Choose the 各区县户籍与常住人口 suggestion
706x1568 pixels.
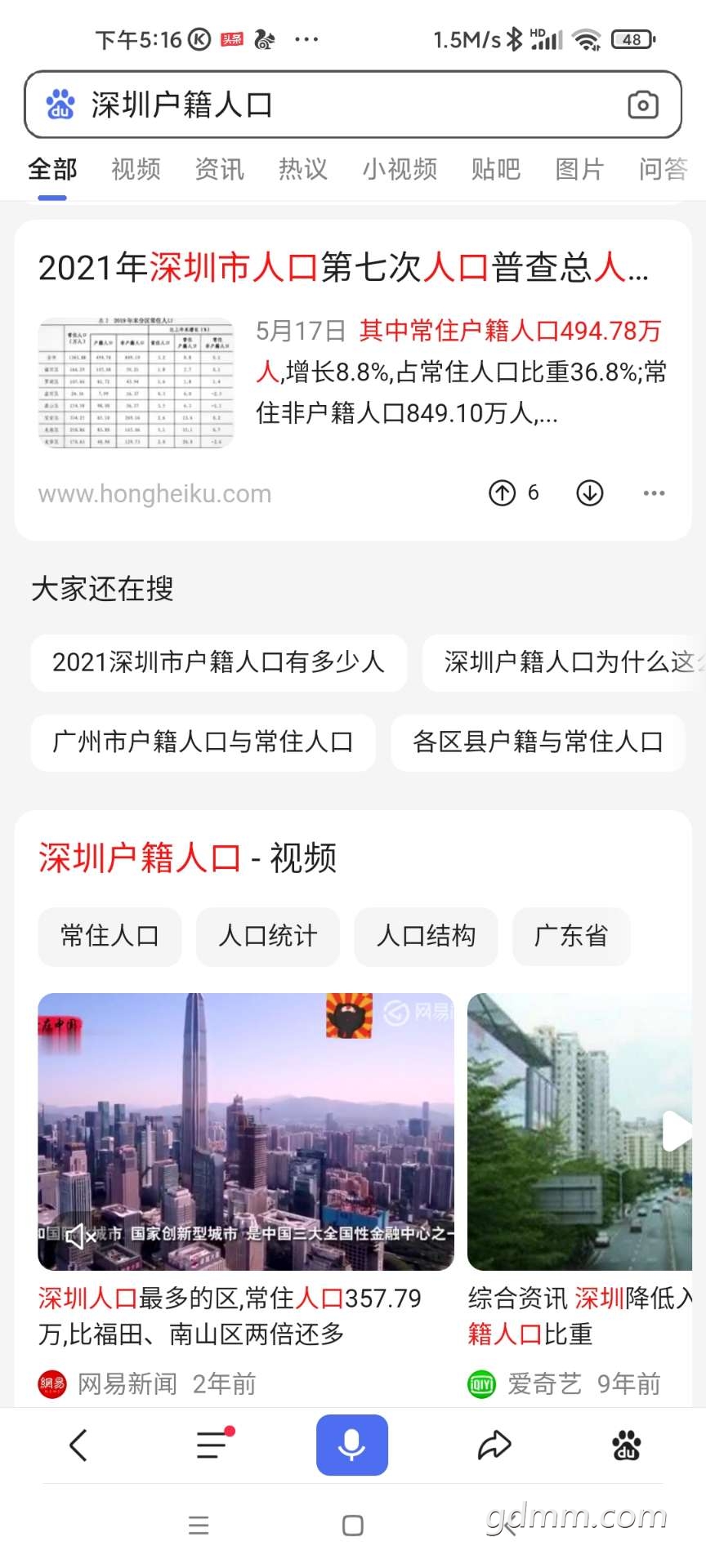click(x=538, y=742)
